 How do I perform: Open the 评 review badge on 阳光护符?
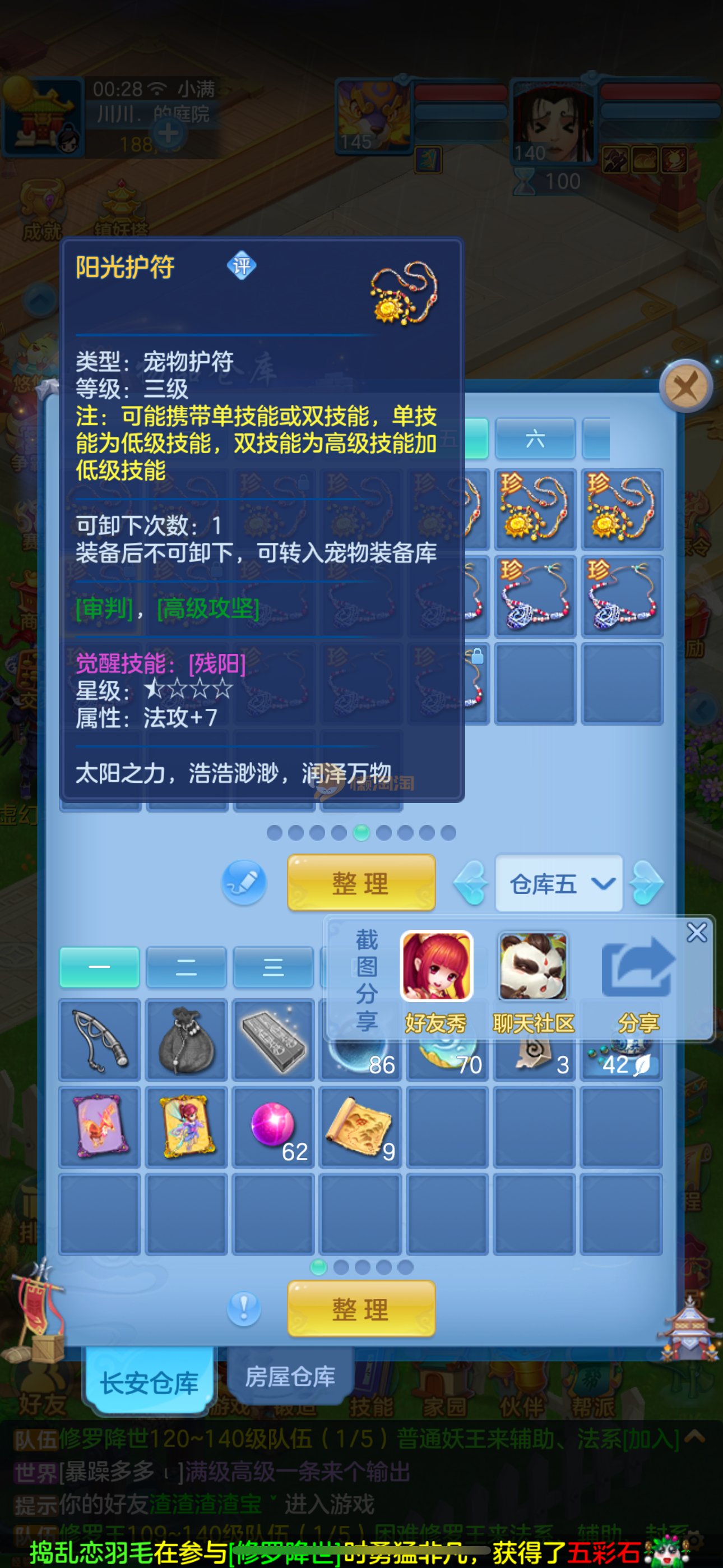coord(242,265)
